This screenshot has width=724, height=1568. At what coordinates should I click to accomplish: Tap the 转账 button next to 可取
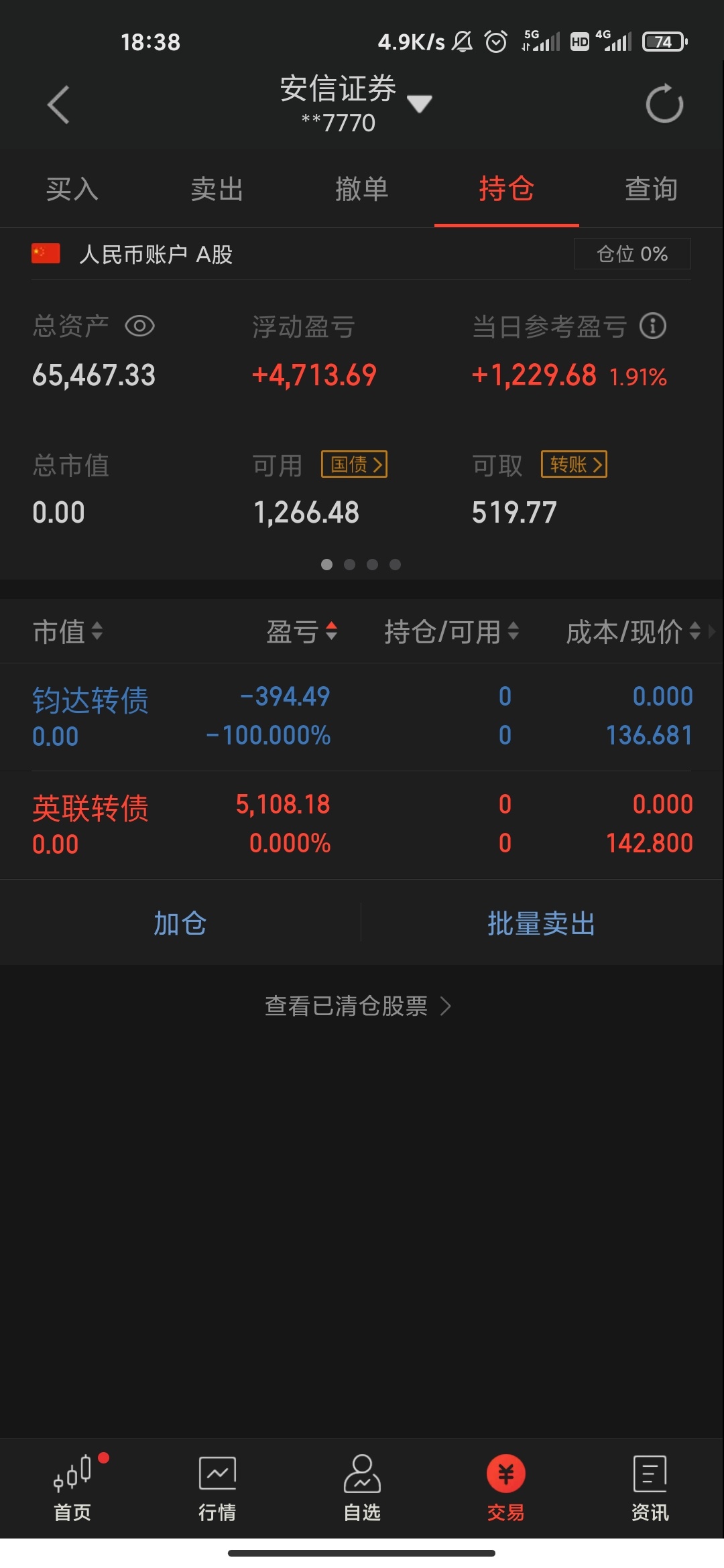[575, 464]
